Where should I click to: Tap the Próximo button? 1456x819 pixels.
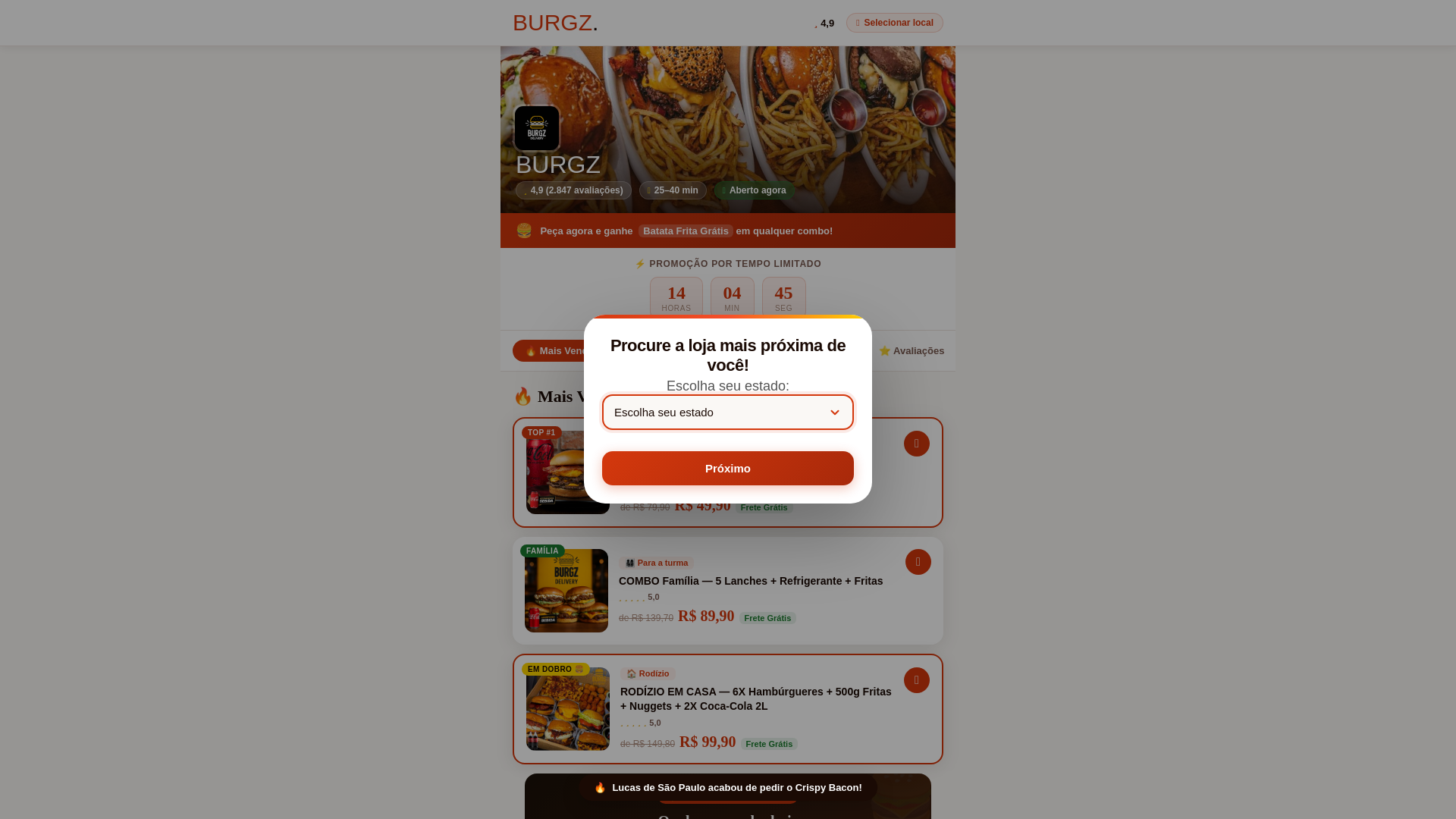[727, 469]
